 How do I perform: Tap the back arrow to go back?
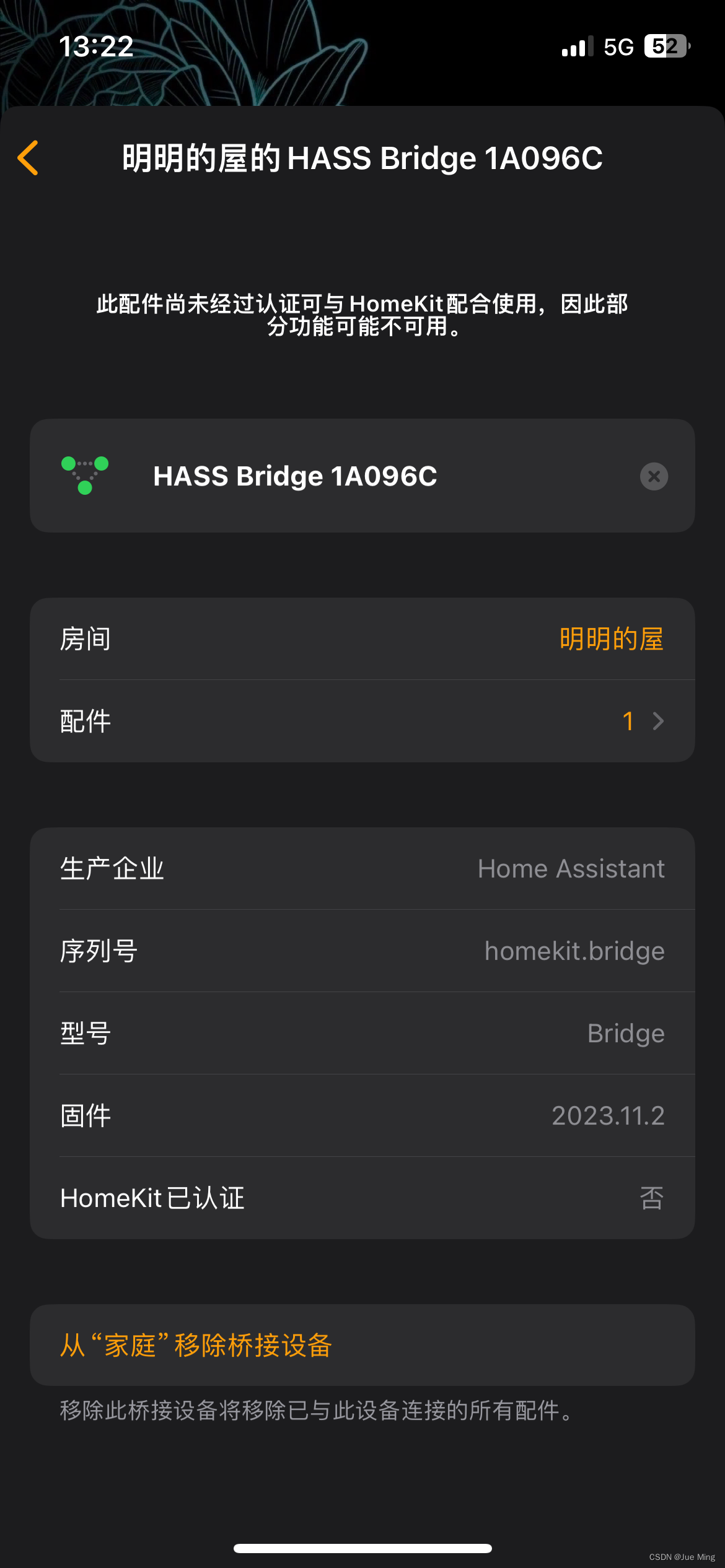[x=27, y=159]
